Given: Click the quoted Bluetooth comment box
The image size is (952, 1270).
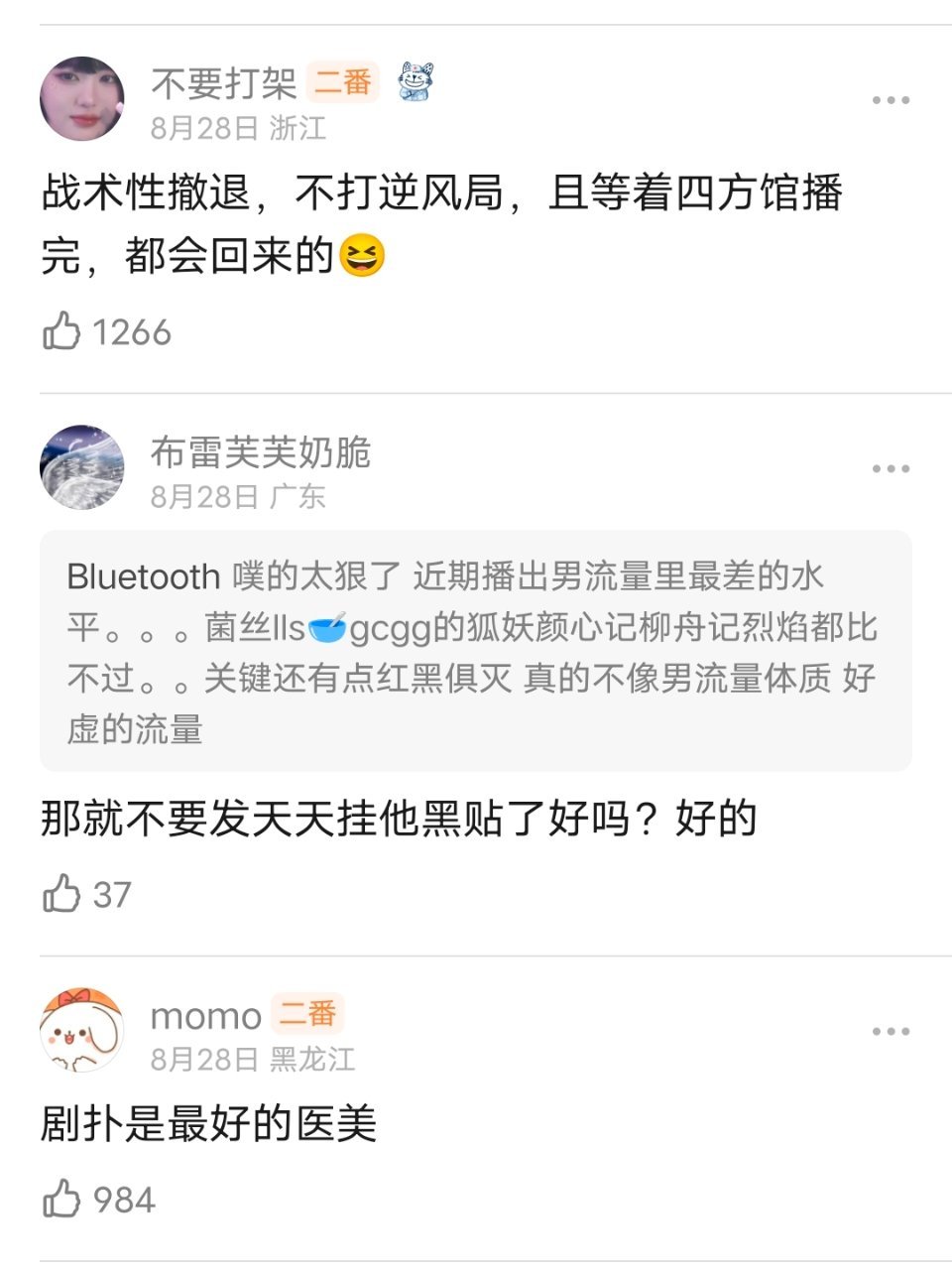Looking at the screenshot, I should [476, 650].
